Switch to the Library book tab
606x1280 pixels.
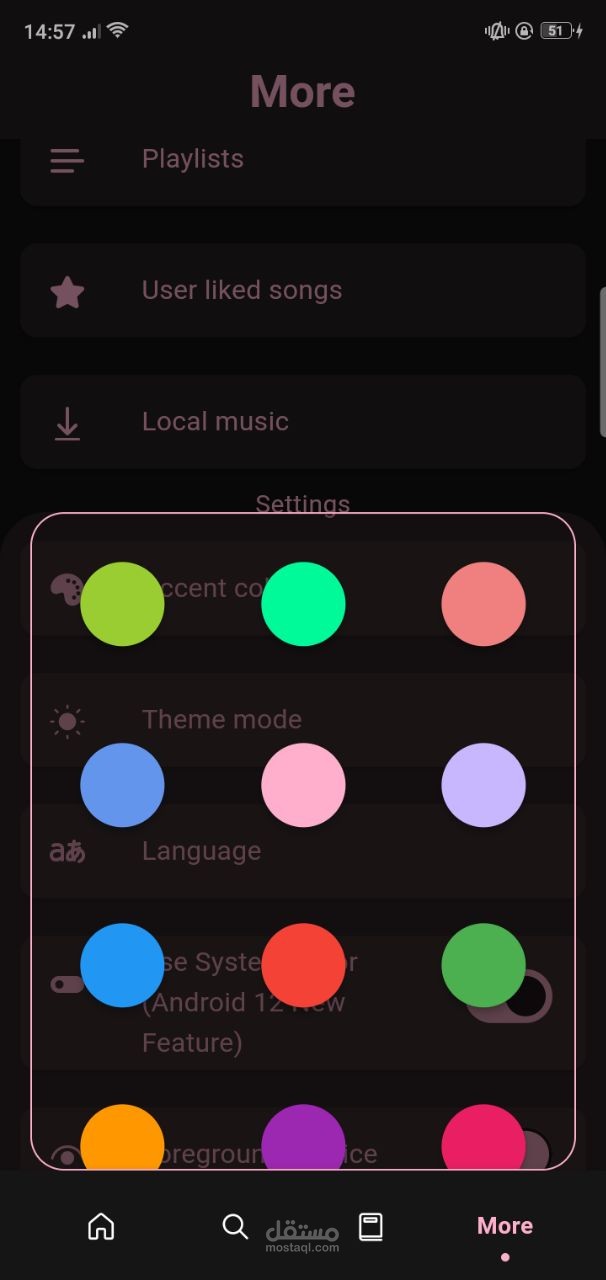(371, 1226)
